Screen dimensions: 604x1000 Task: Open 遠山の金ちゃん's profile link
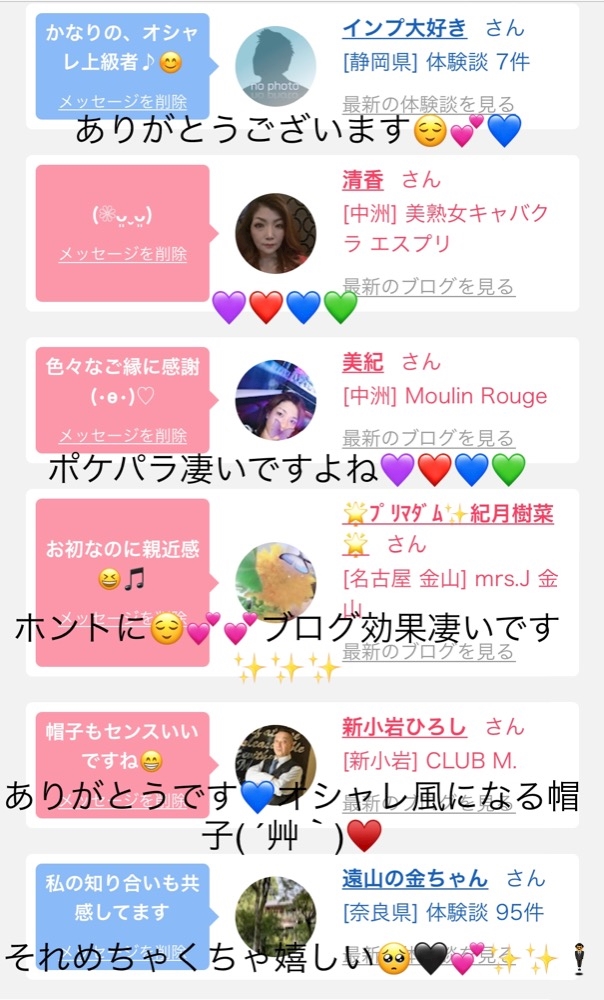(415, 879)
